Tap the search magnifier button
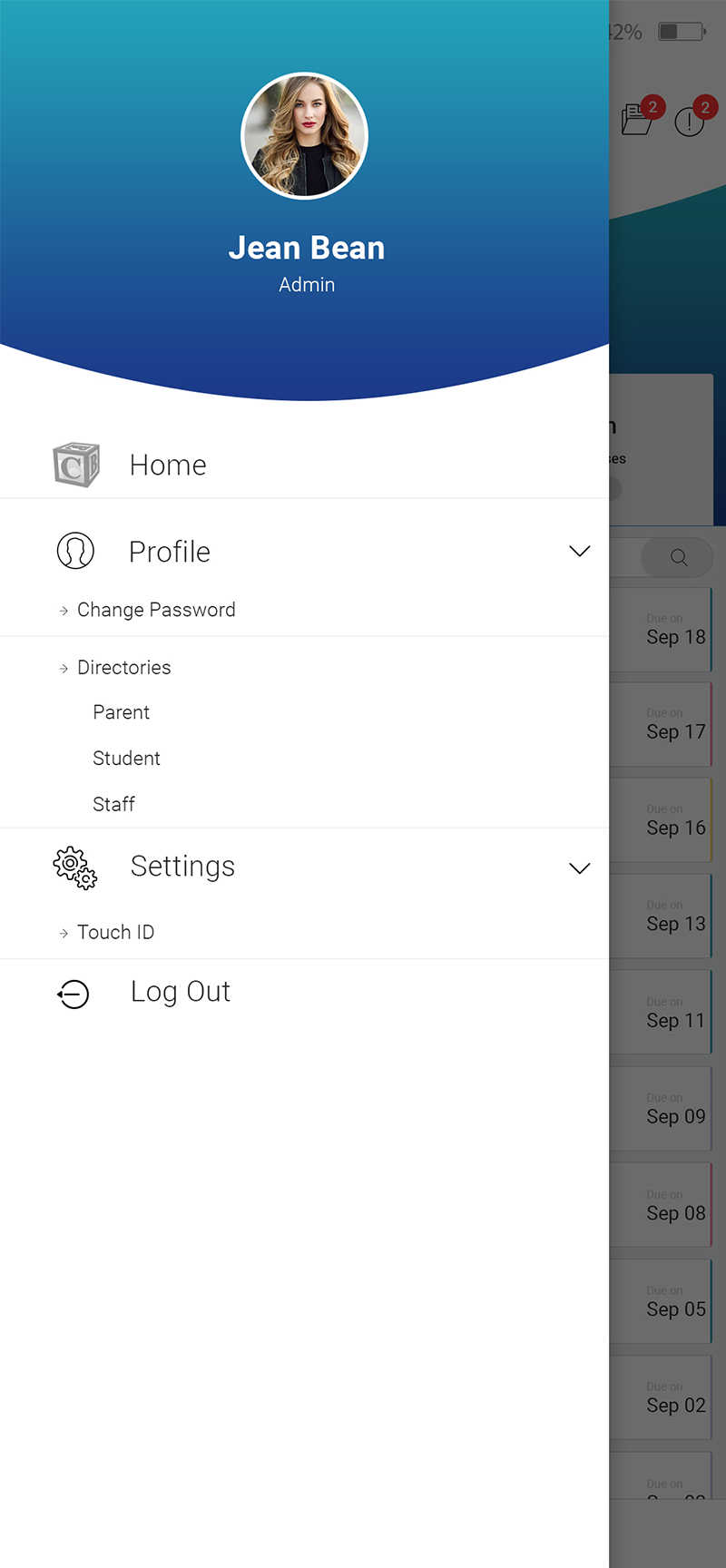Image resolution: width=726 pixels, height=1568 pixels. [678, 557]
